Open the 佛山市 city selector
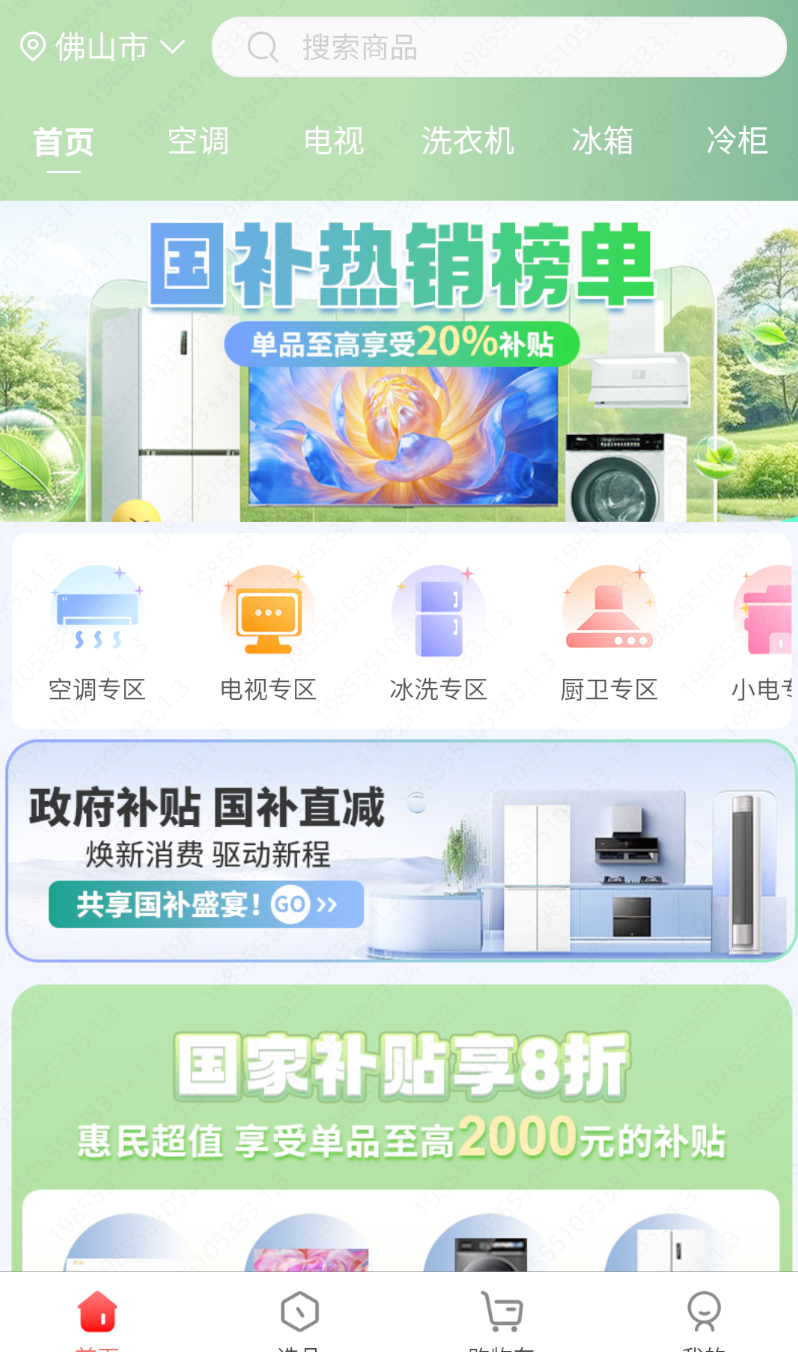Viewport: 798px width, 1352px height. 102,47
